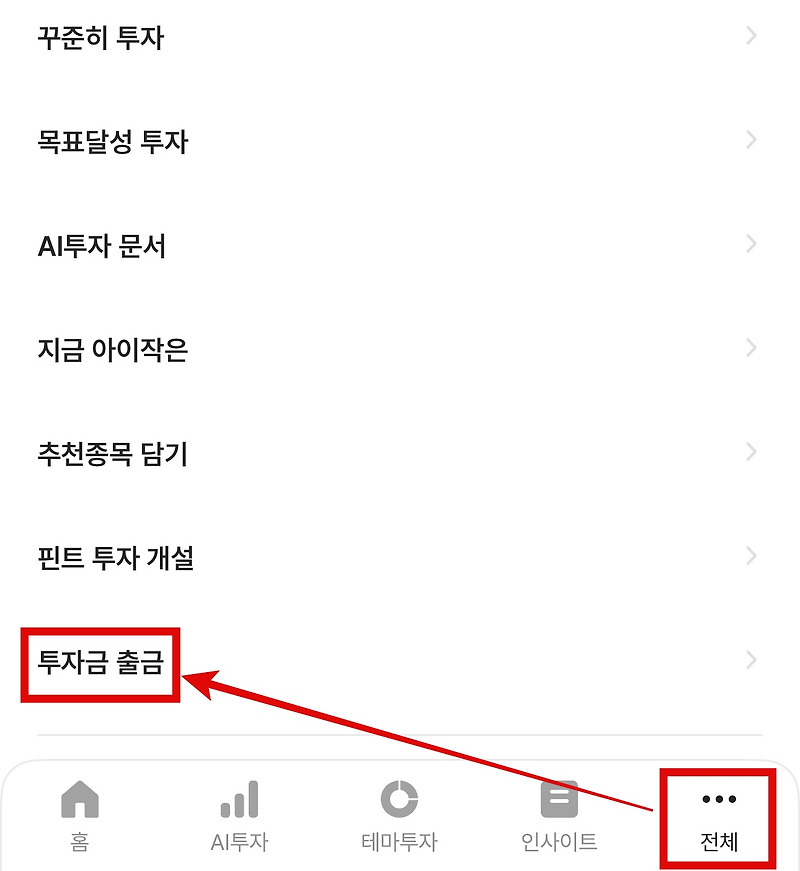Open the 테마투자 pie chart icon

[399, 797]
